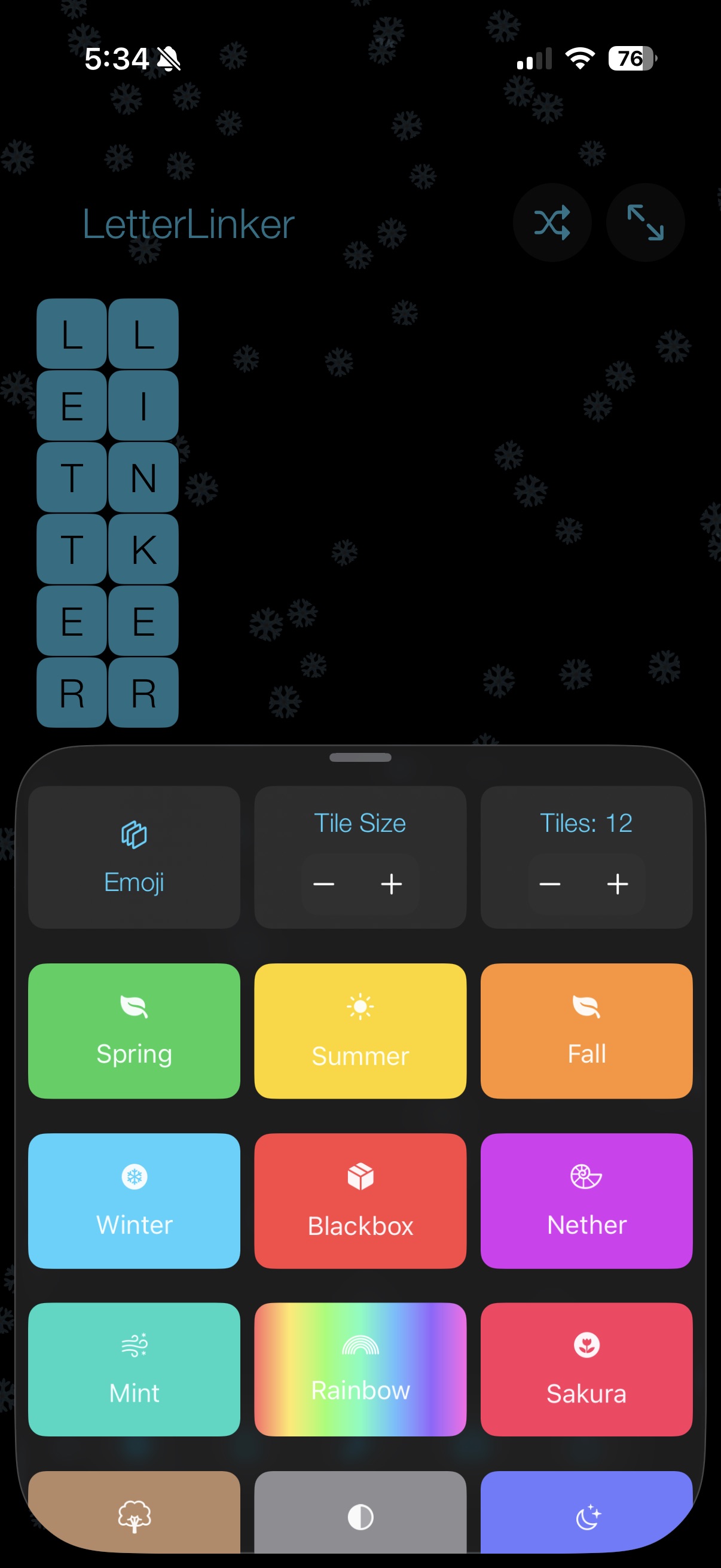Select the Sakura flower theme icon
The image size is (721, 1568).
tap(586, 1346)
